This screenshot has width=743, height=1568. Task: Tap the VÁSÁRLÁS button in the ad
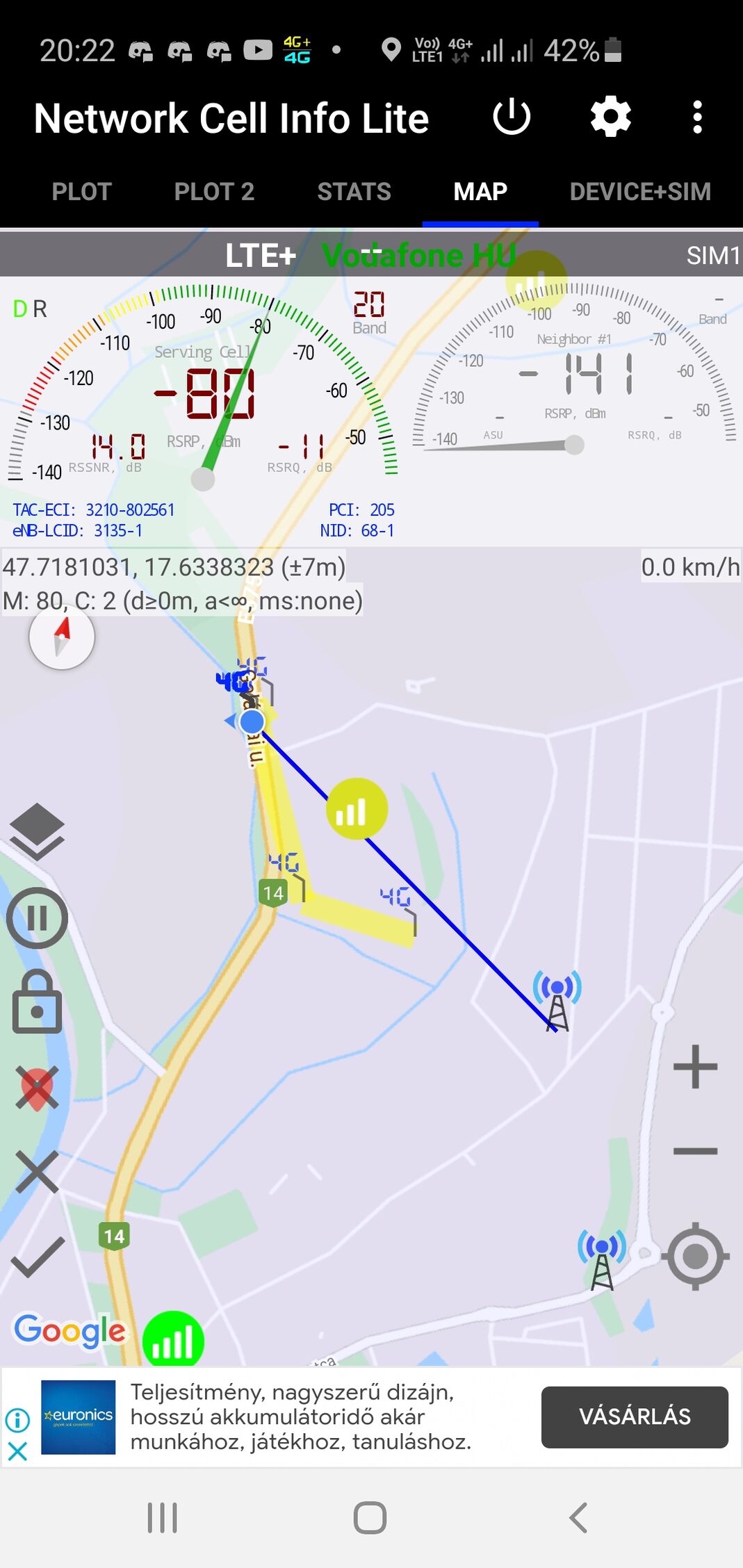(635, 1416)
